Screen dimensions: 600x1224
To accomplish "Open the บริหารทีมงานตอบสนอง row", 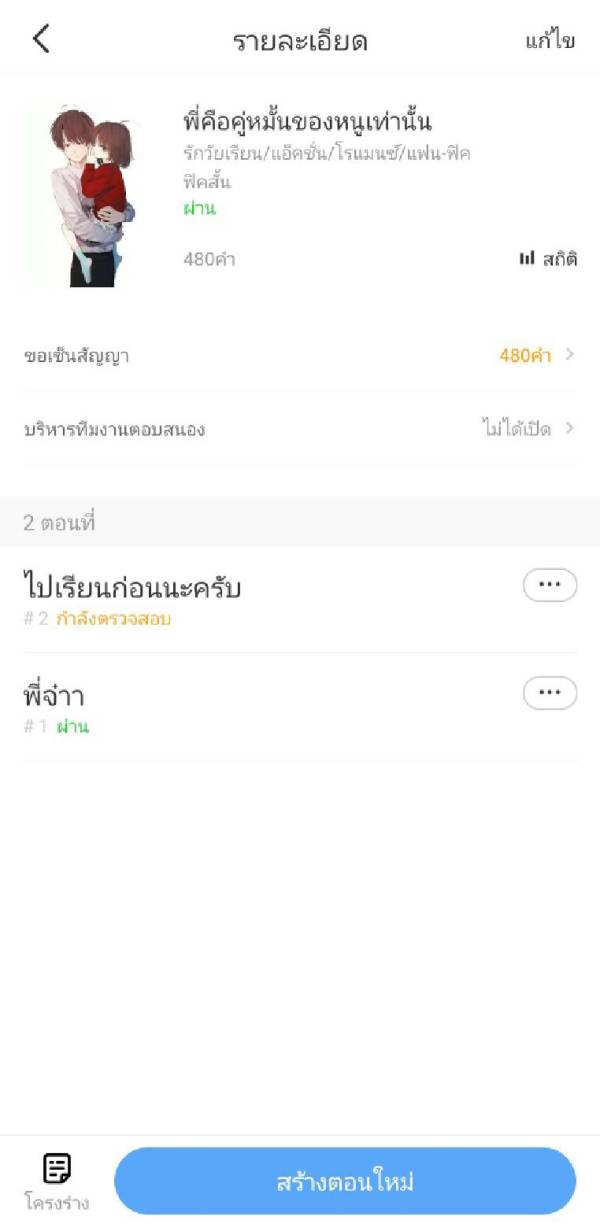I will tap(300, 429).
